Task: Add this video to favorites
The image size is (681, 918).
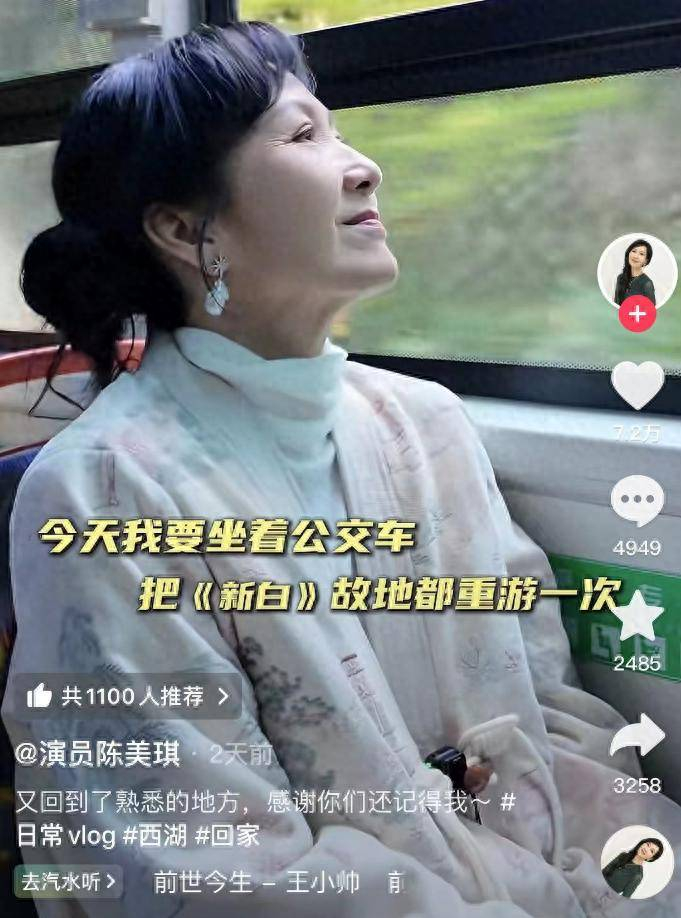Action: tap(637, 617)
